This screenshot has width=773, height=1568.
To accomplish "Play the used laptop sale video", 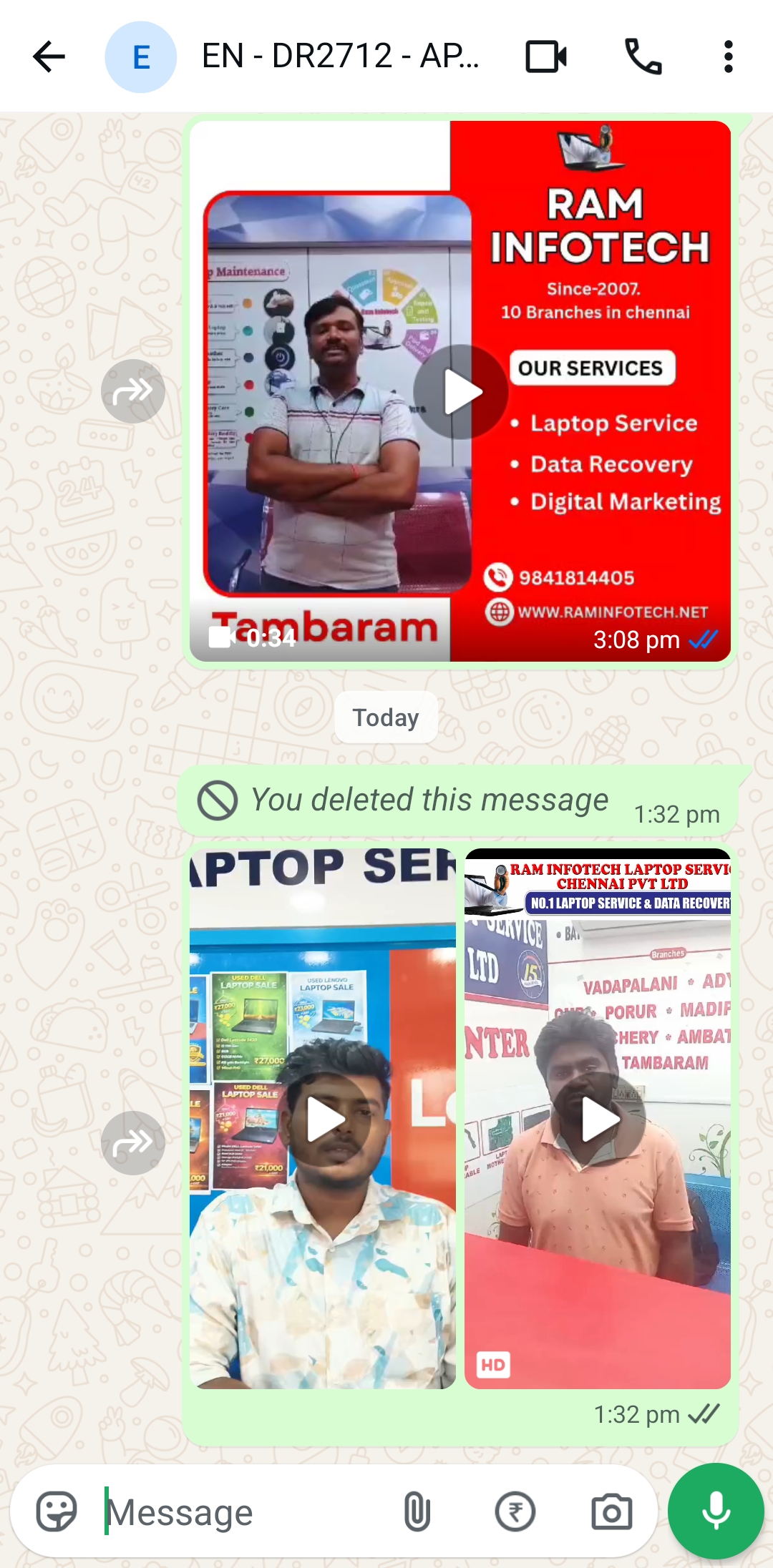I will [324, 1119].
